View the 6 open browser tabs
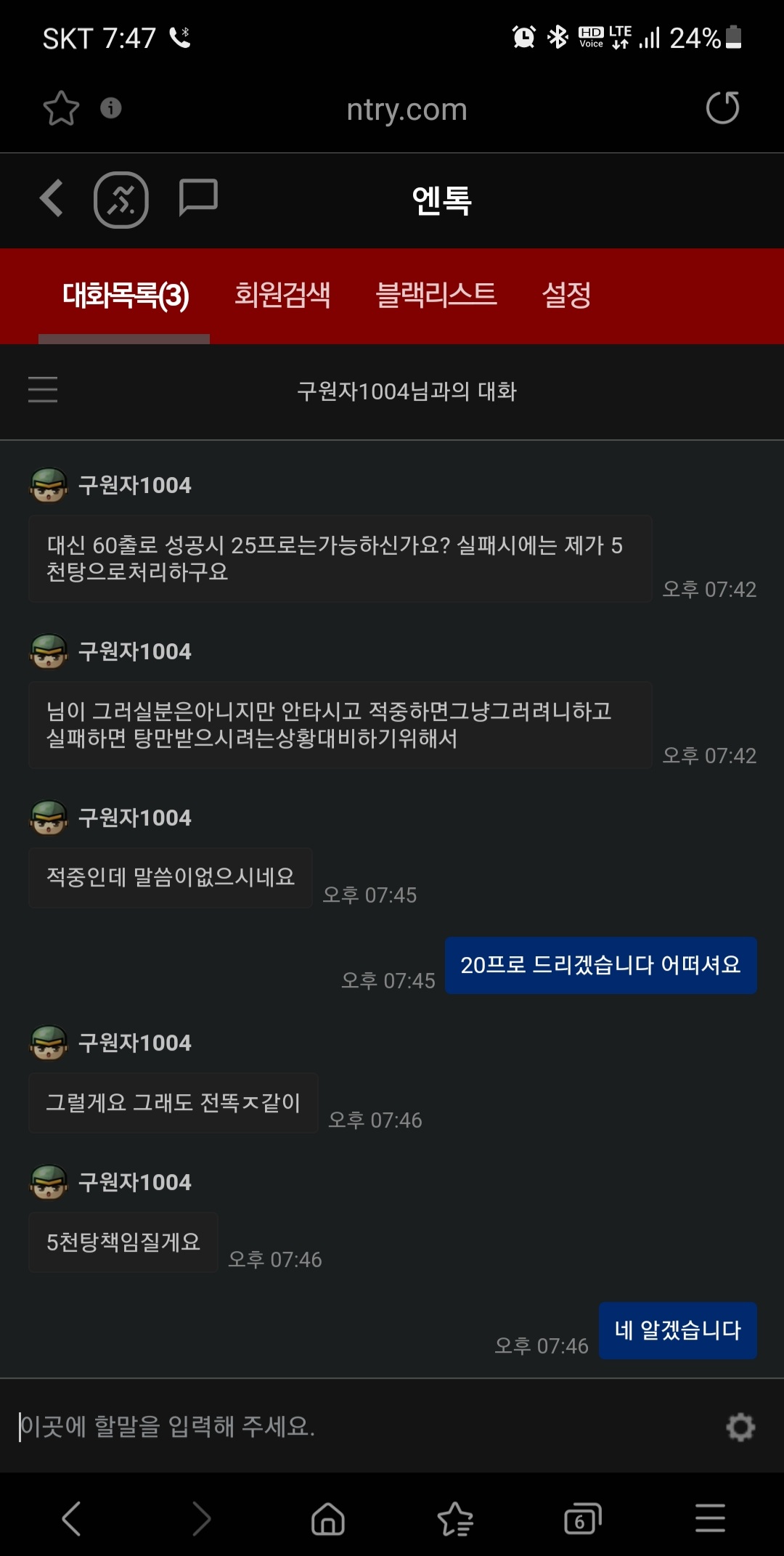 pyautogui.click(x=582, y=1518)
